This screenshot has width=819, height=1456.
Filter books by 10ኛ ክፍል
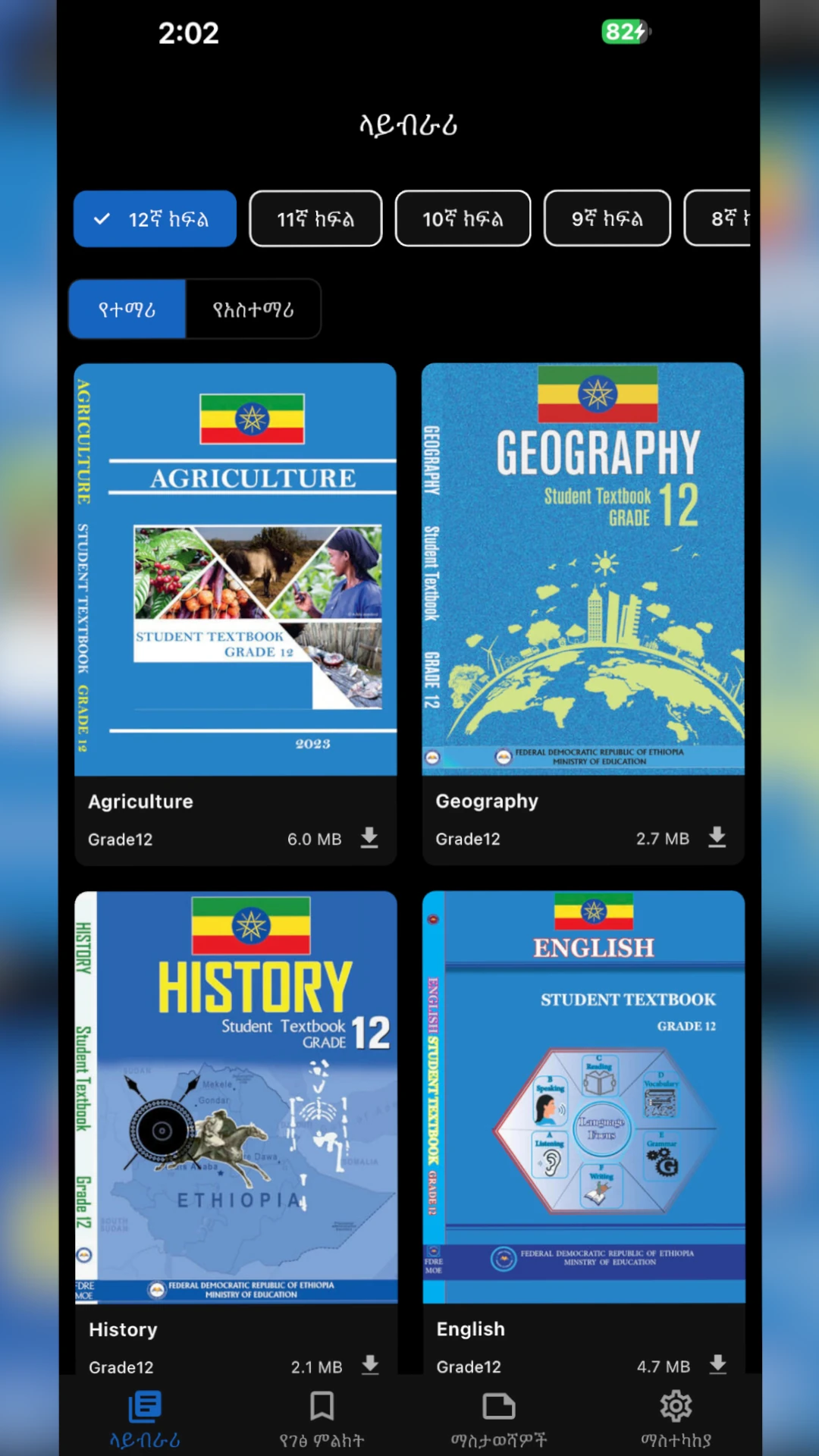pyautogui.click(x=463, y=218)
